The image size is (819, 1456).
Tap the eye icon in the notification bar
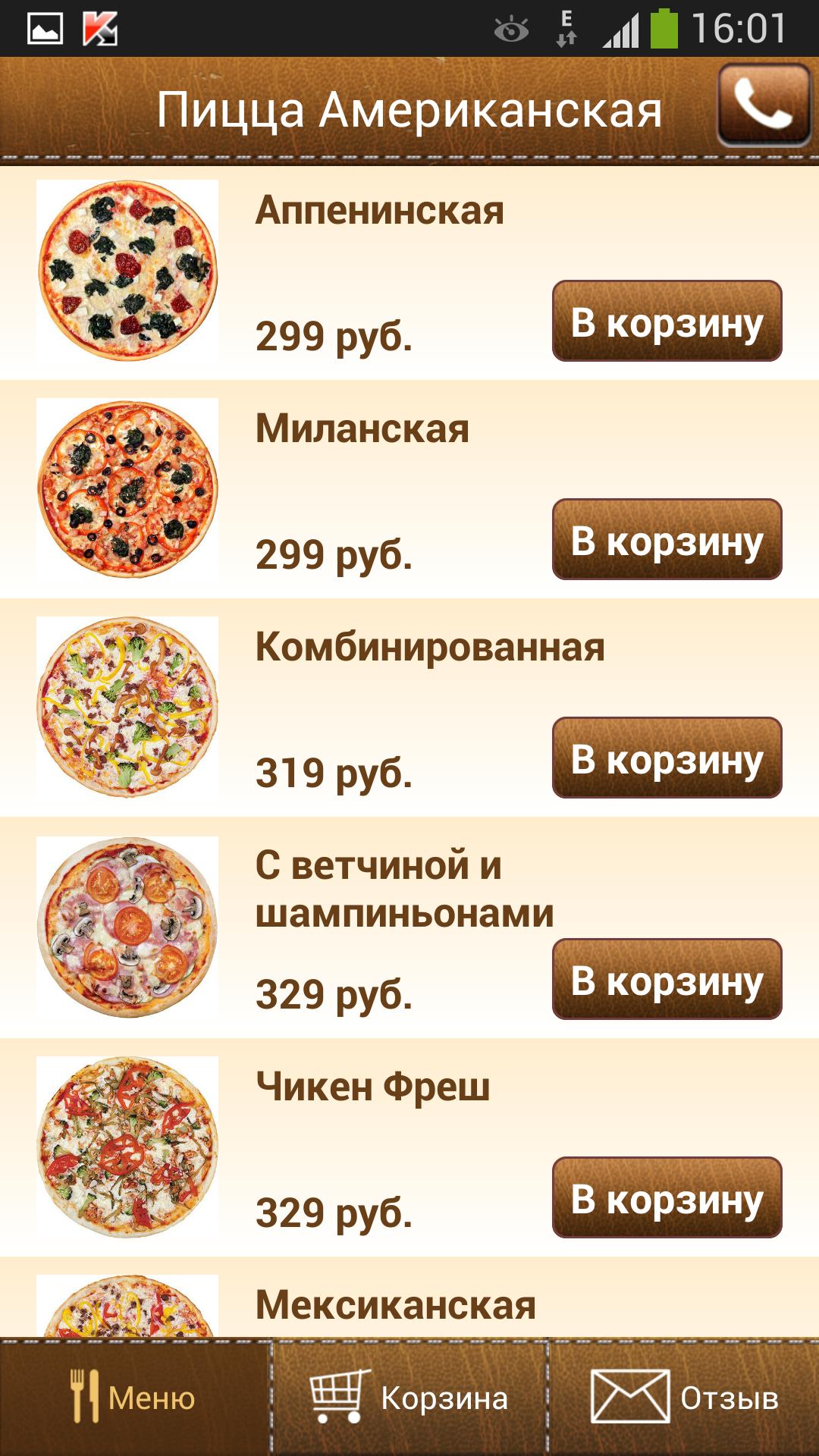pos(512,25)
